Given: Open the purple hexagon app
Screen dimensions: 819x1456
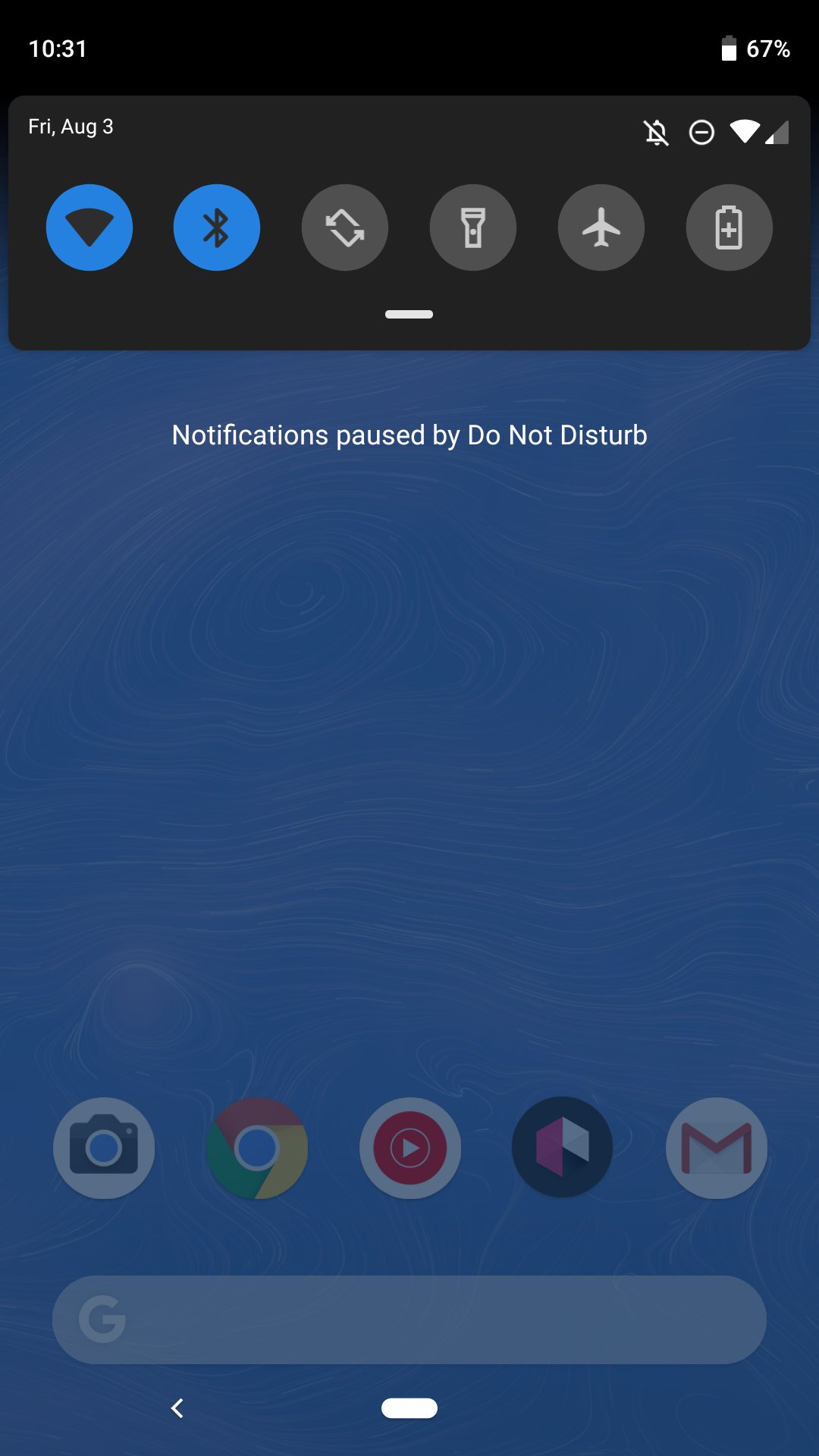Looking at the screenshot, I should [x=563, y=1148].
